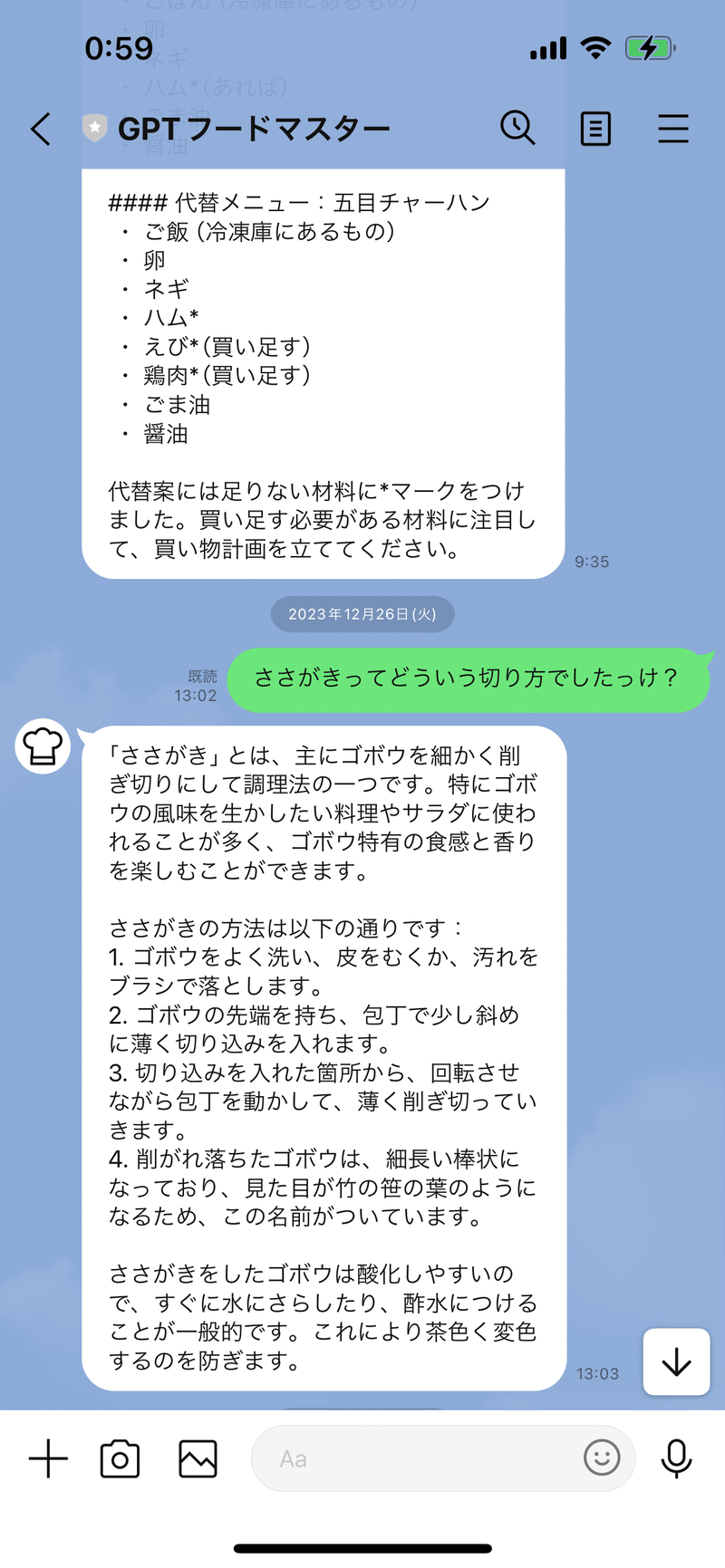Open the hamburger chat menu
Image resolution: width=725 pixels, height=1568 pixels.
[x=673, y=129]
